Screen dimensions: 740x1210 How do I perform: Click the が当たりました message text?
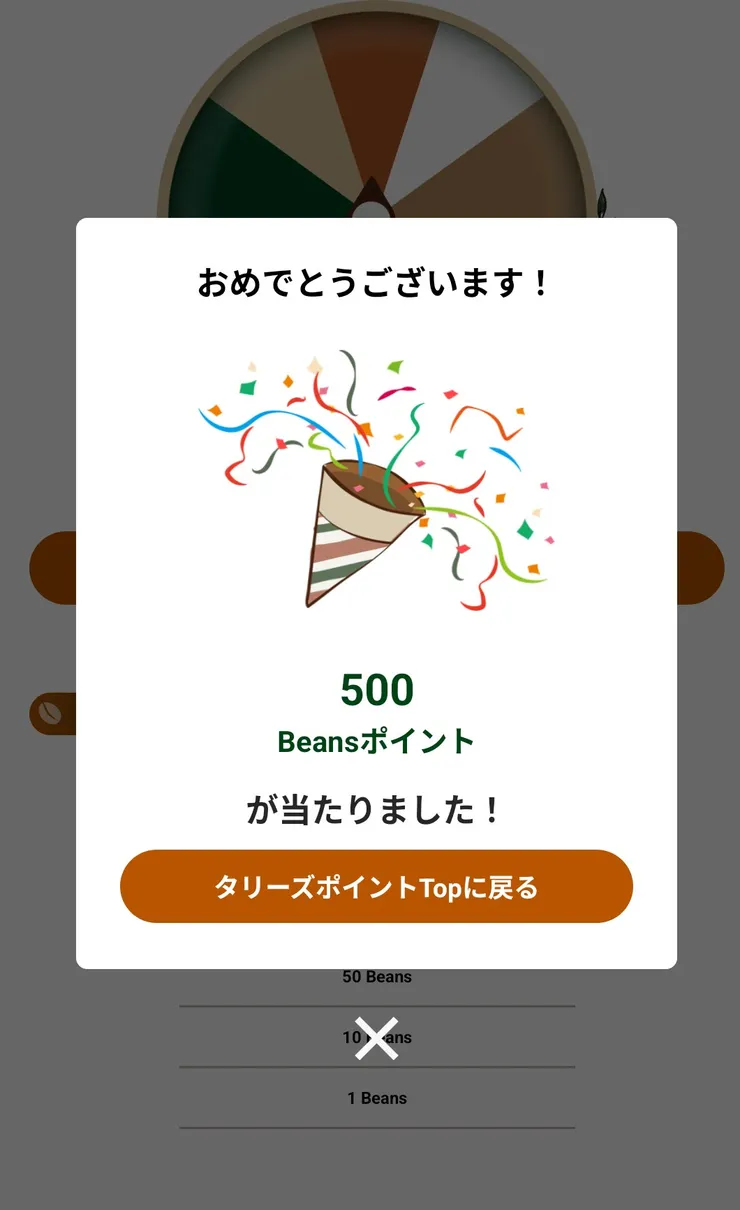click(x=377, y=811)
